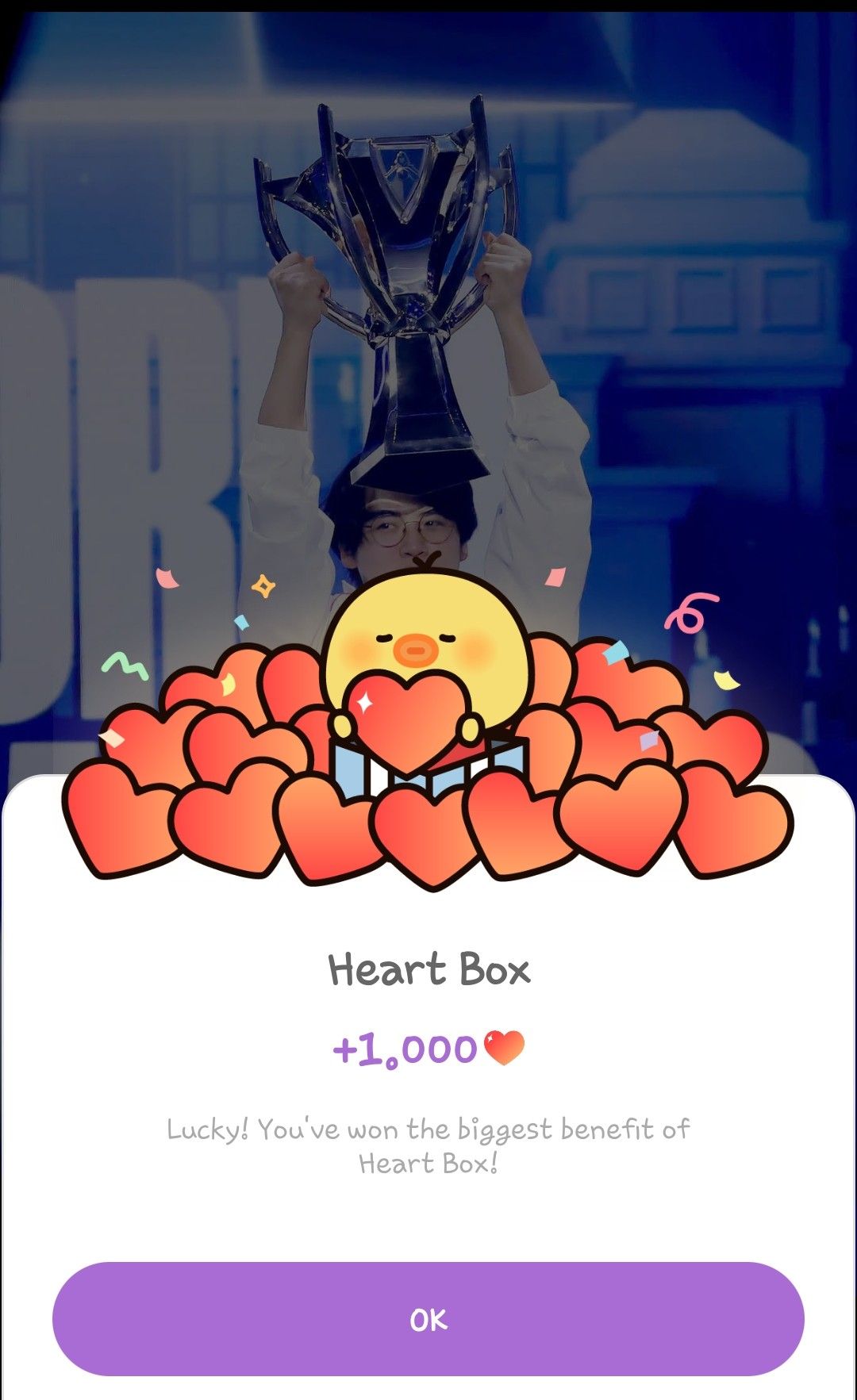
Task: Confirm the Heart Box reward with OK
Action: point(428,1319)
